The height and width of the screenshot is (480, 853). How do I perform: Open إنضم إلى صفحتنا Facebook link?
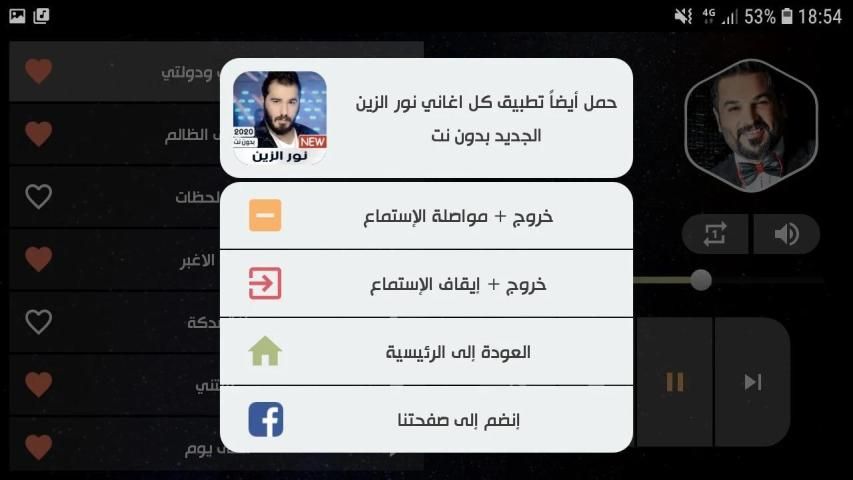[426, 419]
